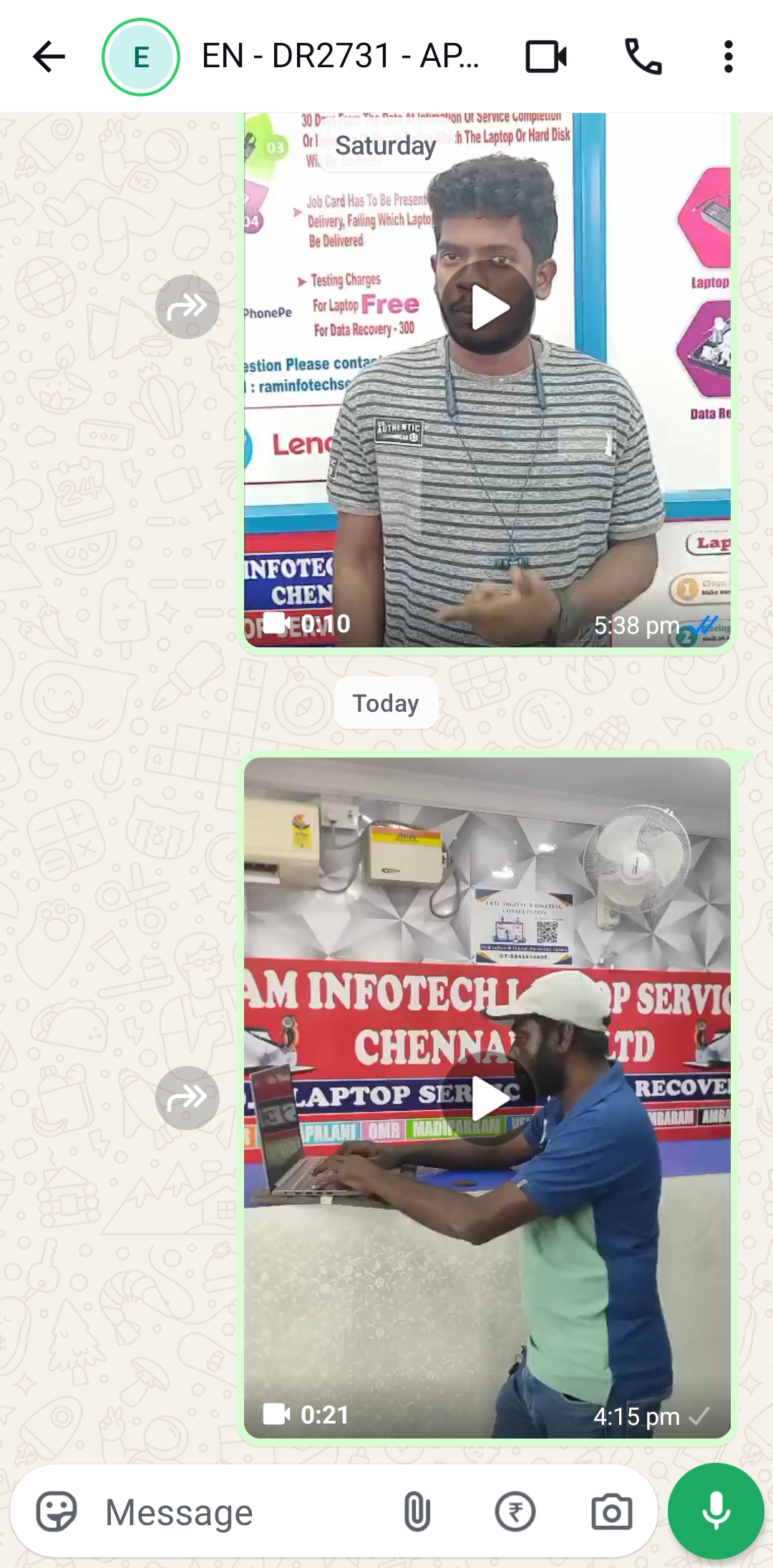Image resolution: width=773 pixels, height=1568 pixels.
Task: Tap the microphone voice message button
Action: (716, 1511)
